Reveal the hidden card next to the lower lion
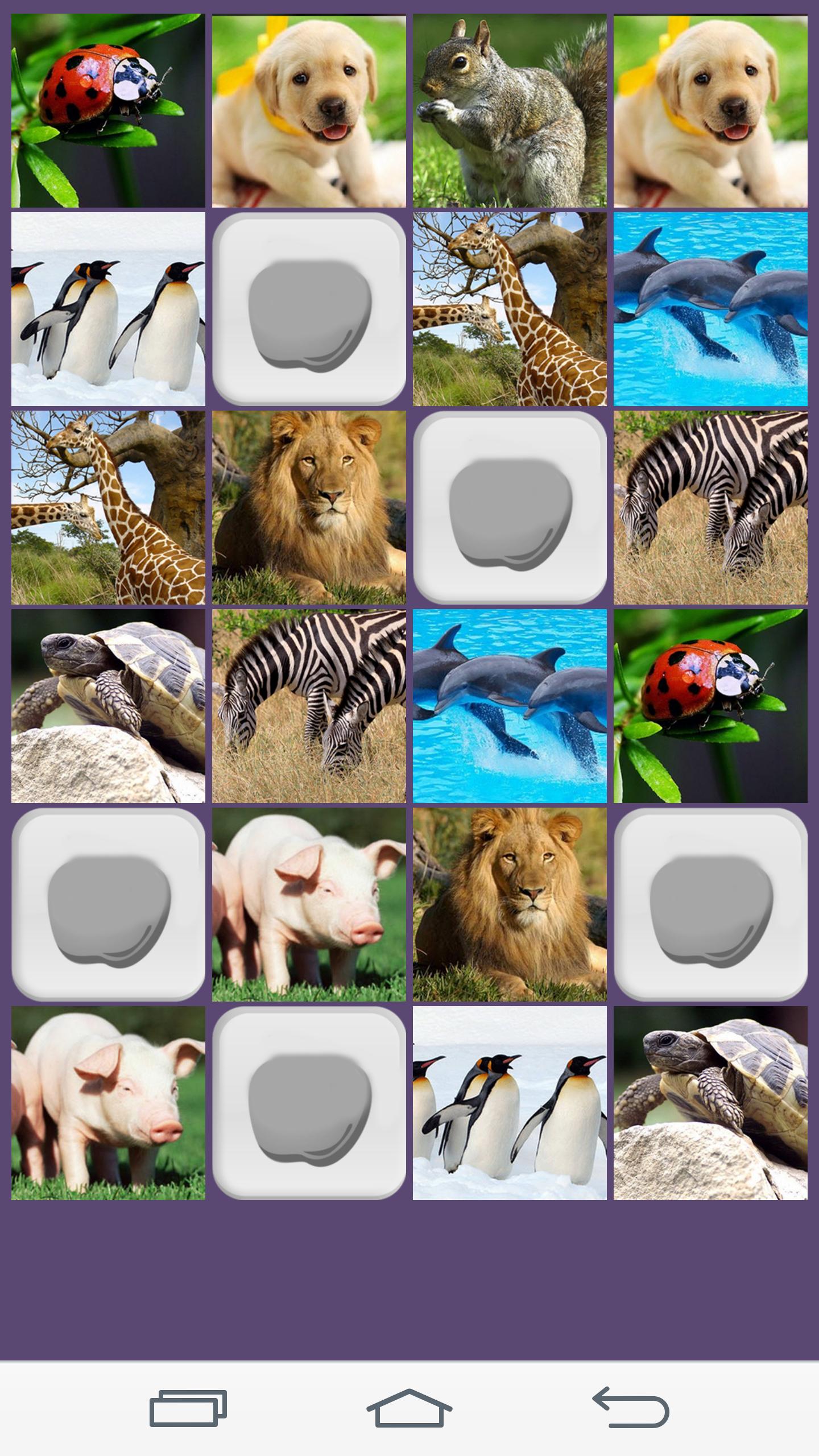The height and width of the screenshot is (1456, 819). 710,904
